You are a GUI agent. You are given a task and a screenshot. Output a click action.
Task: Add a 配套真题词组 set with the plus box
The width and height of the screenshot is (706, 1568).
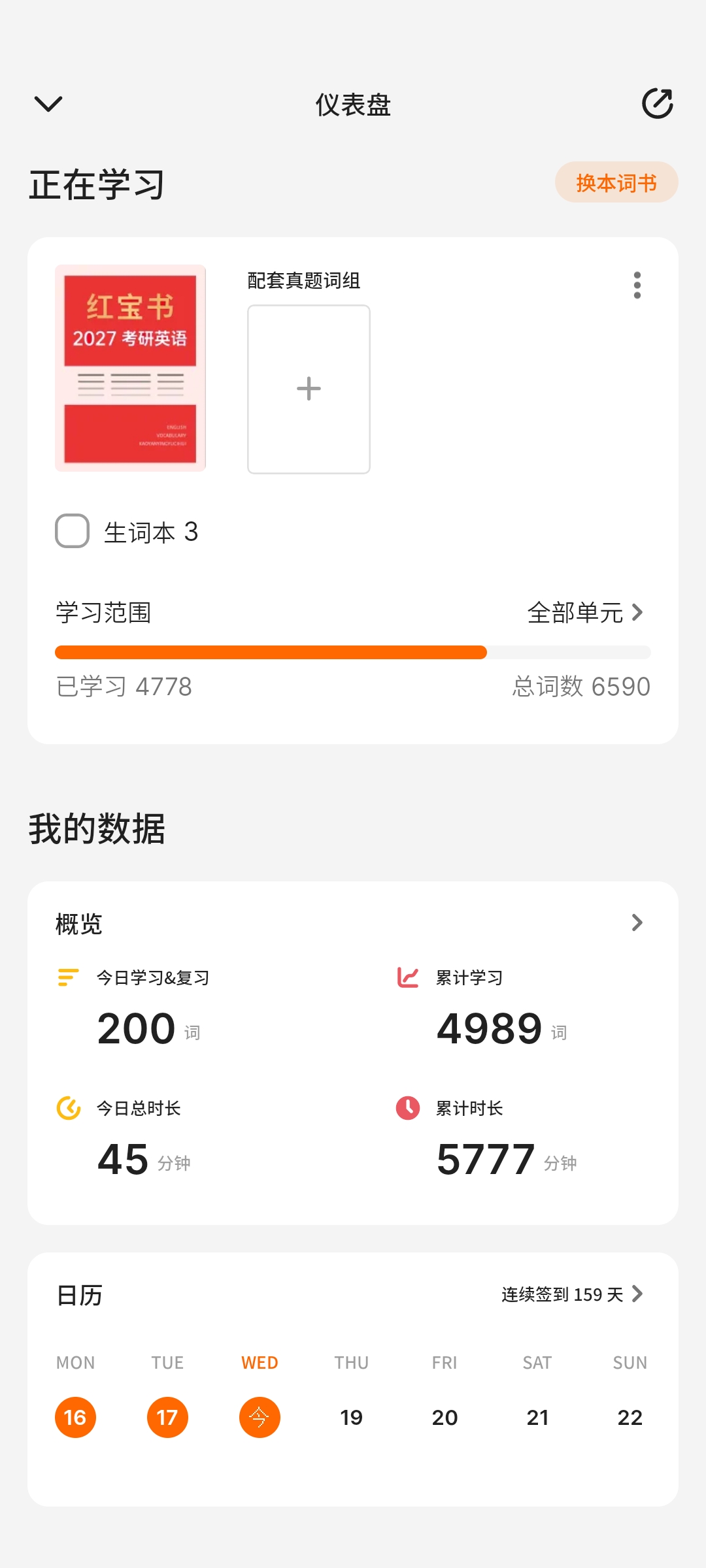(x=309, y=389)
